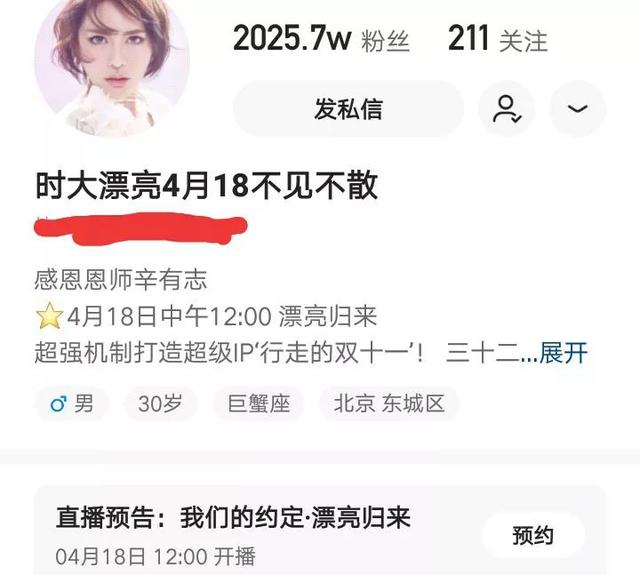Expand the bio with 展开
Viewport: 640px width, 575px height.
point(564,352)
